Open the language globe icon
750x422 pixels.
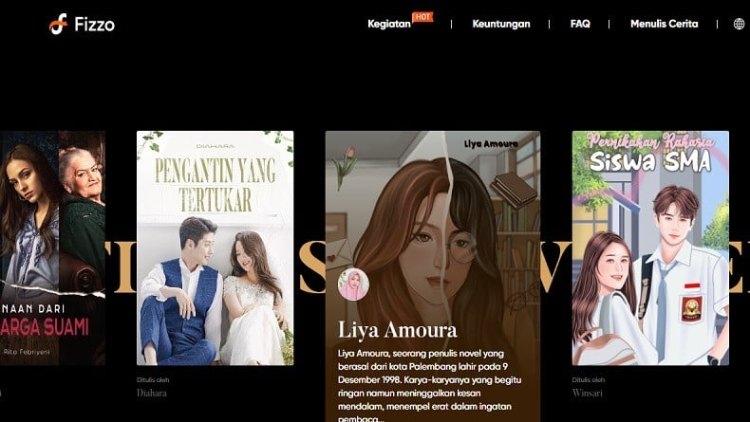[739, 24]
